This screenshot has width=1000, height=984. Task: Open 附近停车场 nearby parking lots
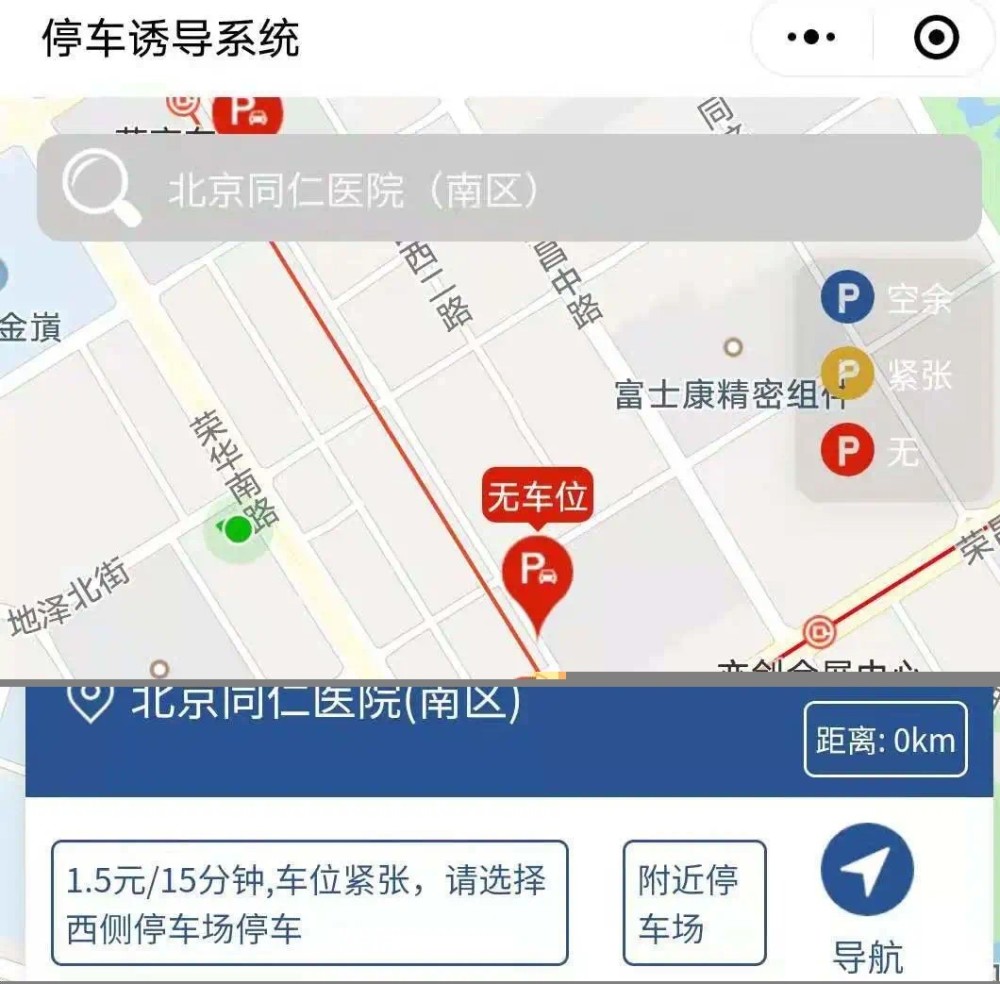click(x=694, y=903)
